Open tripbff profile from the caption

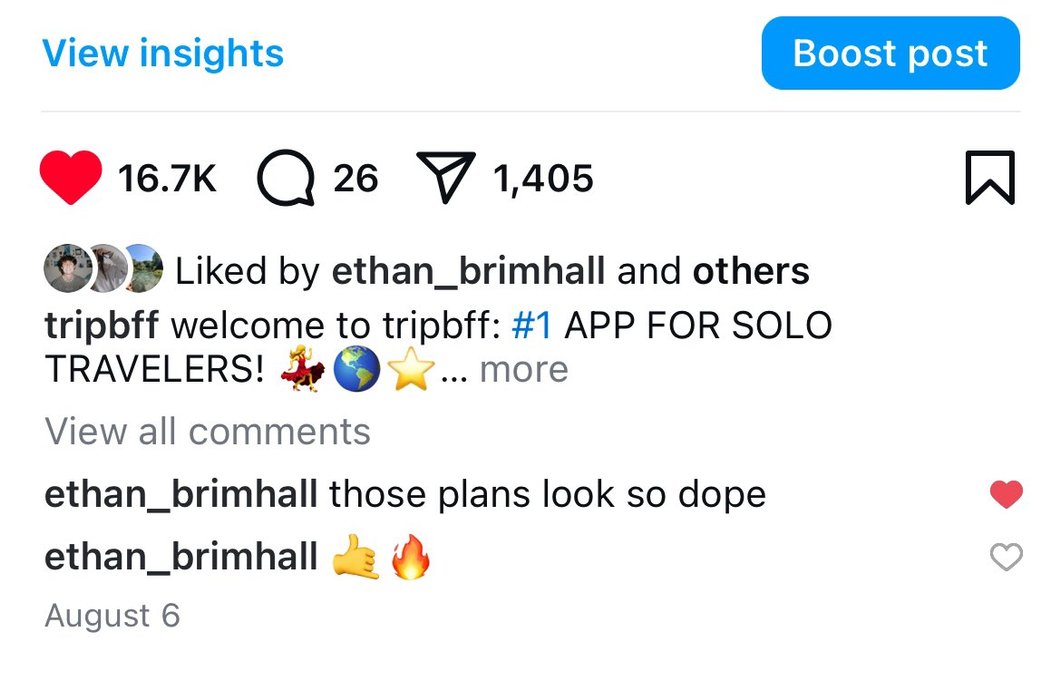click(x=109, y=326)
